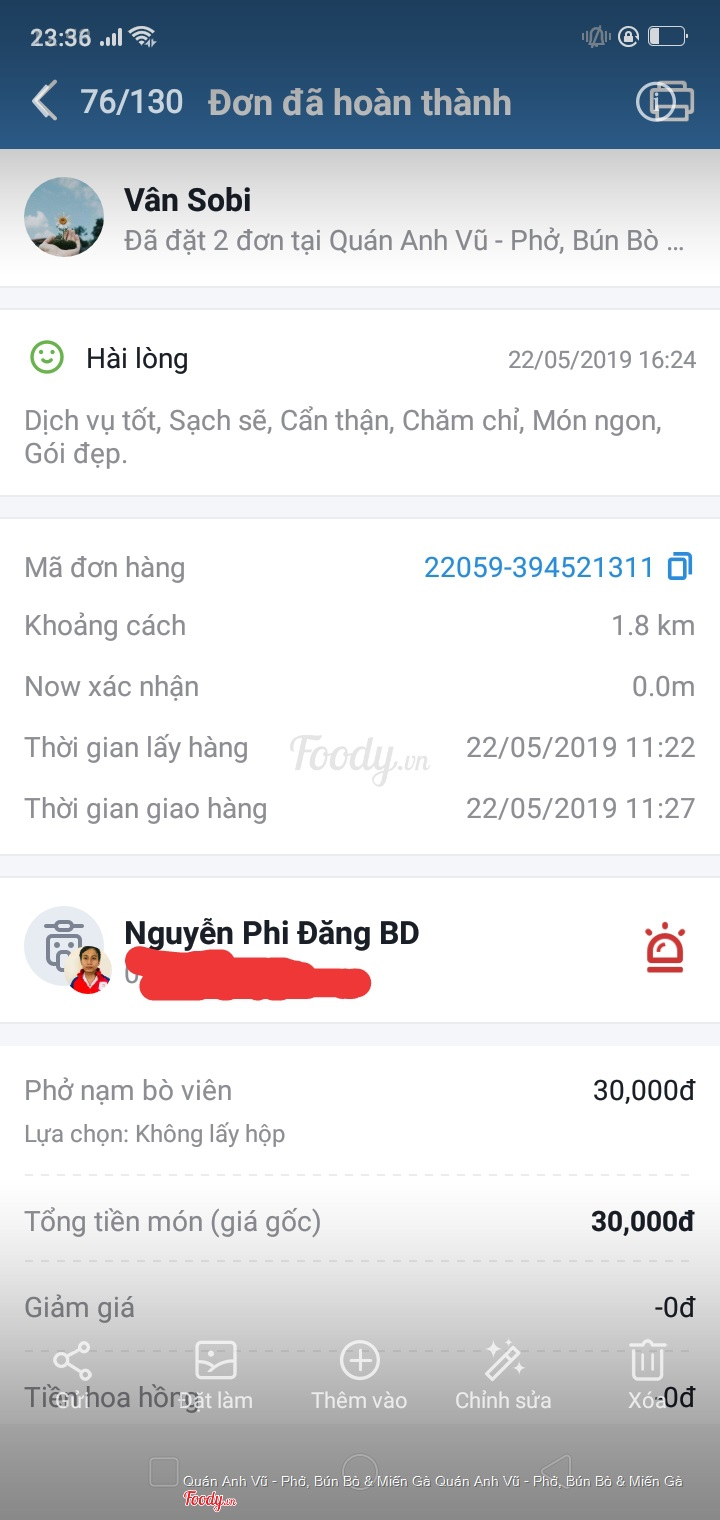This screenshot has width=720, height=1520.
Task: Report driver with the red alarm icon
Action: click(x=664, y=949)
